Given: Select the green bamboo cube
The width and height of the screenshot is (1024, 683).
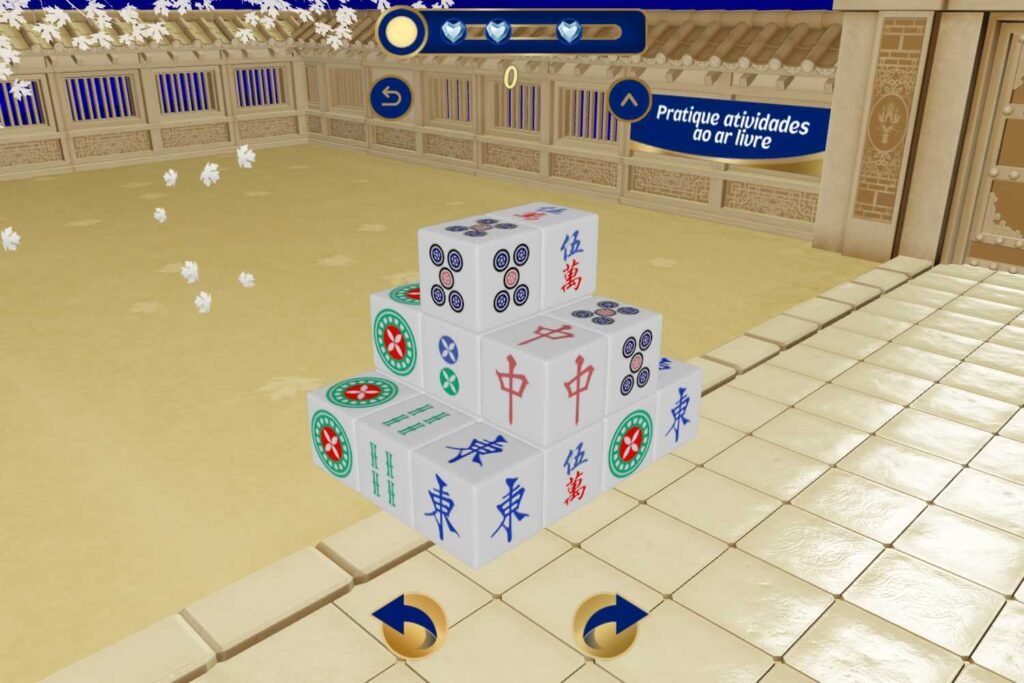Looking at the screenshot, I should click(384, 460).
